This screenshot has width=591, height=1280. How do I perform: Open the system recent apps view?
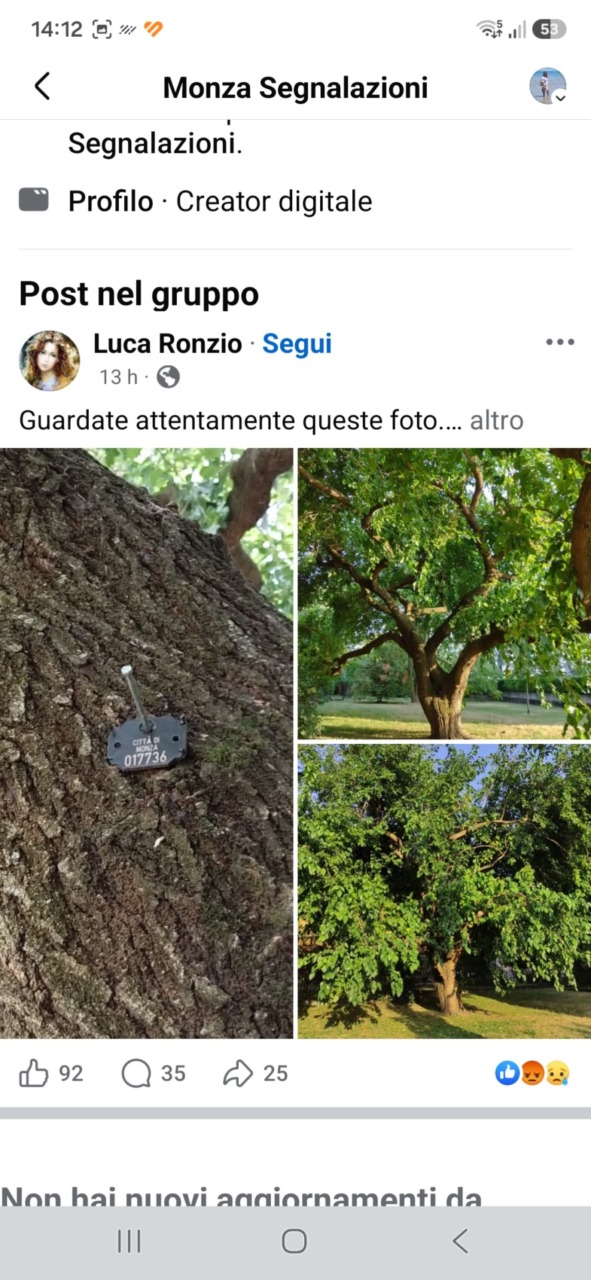pyautogui.click(x=129, y=1241)
